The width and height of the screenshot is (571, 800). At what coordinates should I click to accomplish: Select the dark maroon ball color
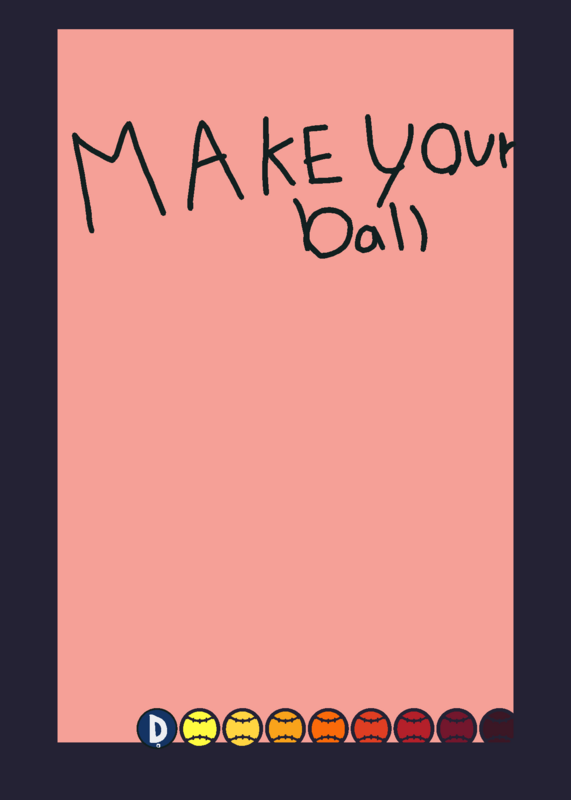coord(457,728)
